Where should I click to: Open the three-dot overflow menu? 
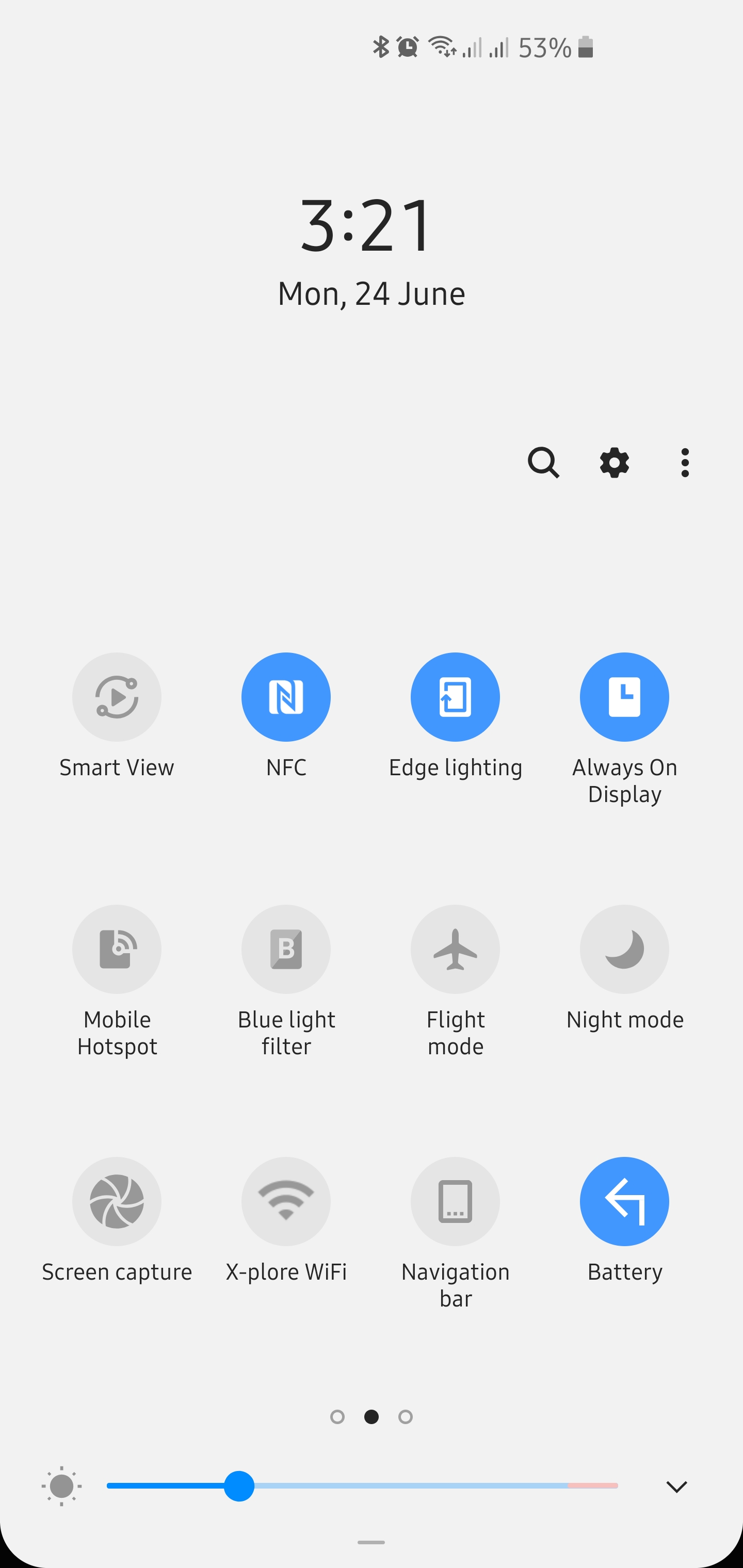[x=685, y=463]
